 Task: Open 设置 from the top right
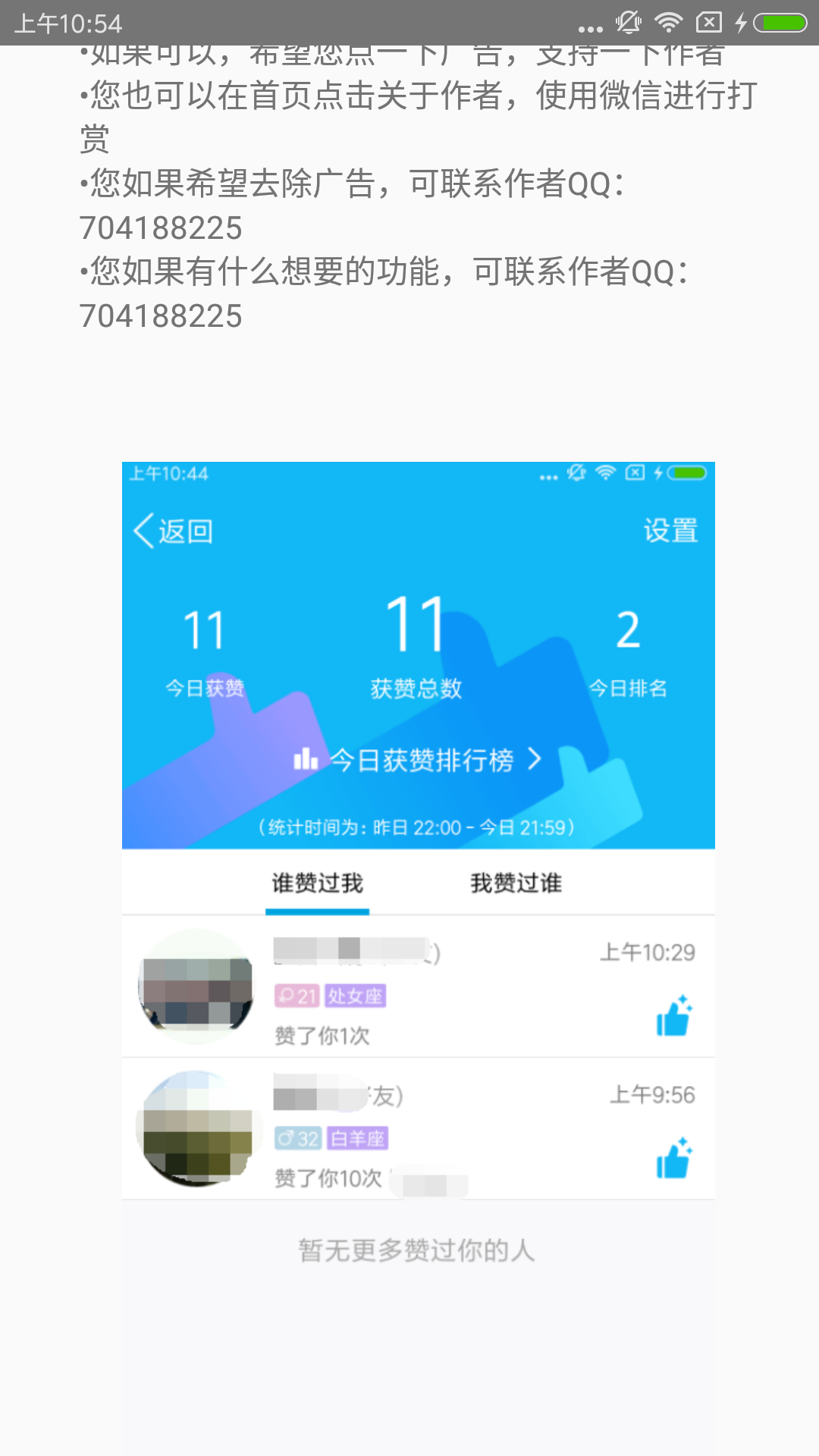670,531
